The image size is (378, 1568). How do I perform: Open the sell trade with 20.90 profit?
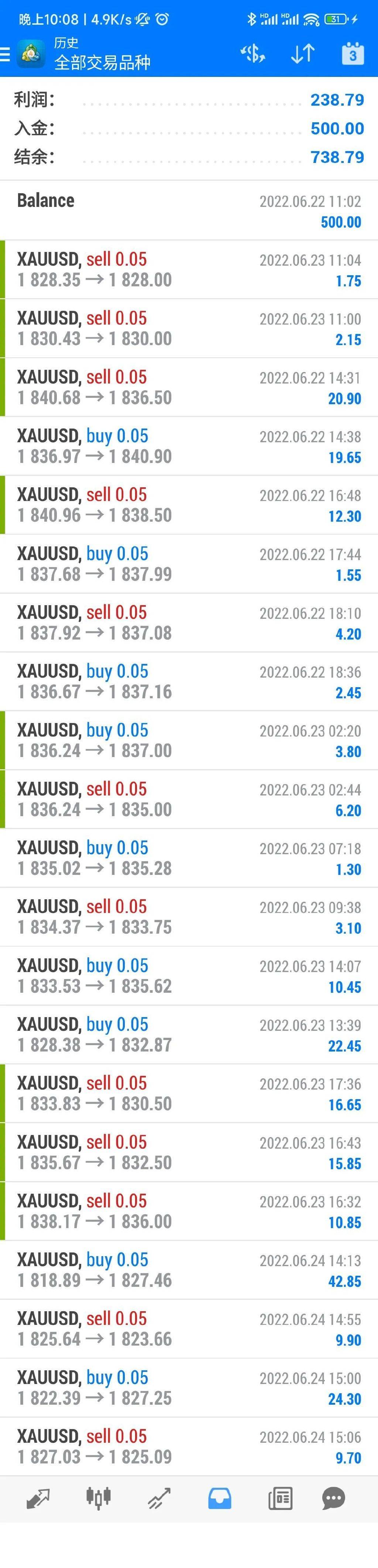coord(189,387)
